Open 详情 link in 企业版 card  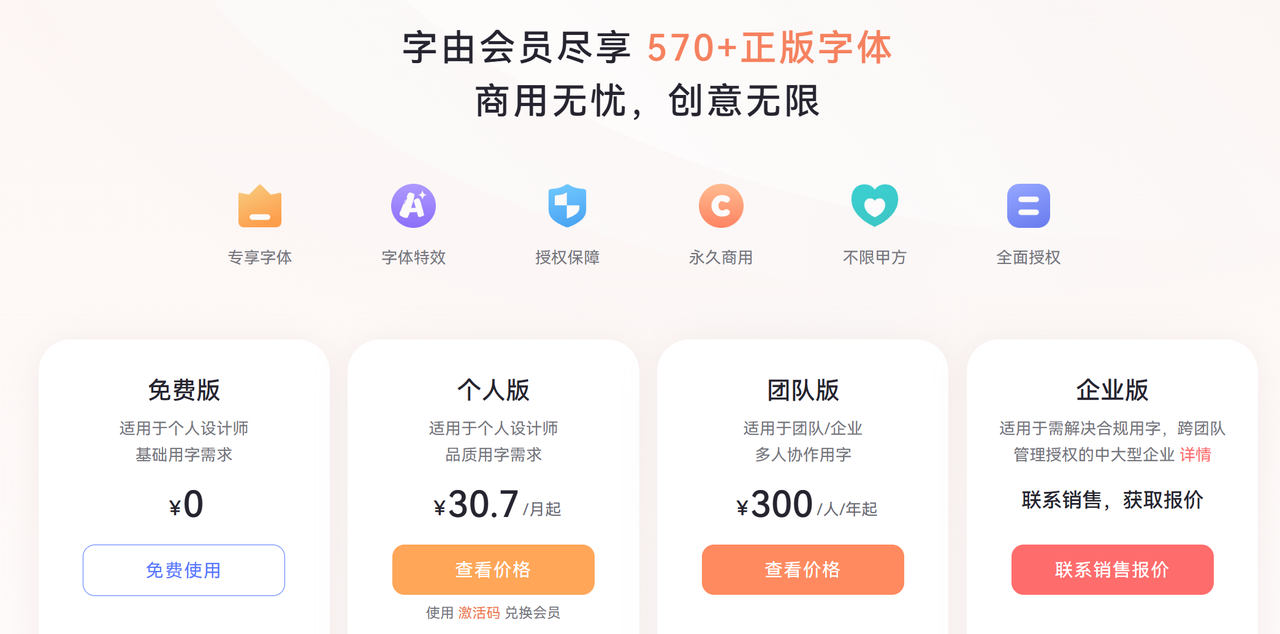(x=1195, y=454)
